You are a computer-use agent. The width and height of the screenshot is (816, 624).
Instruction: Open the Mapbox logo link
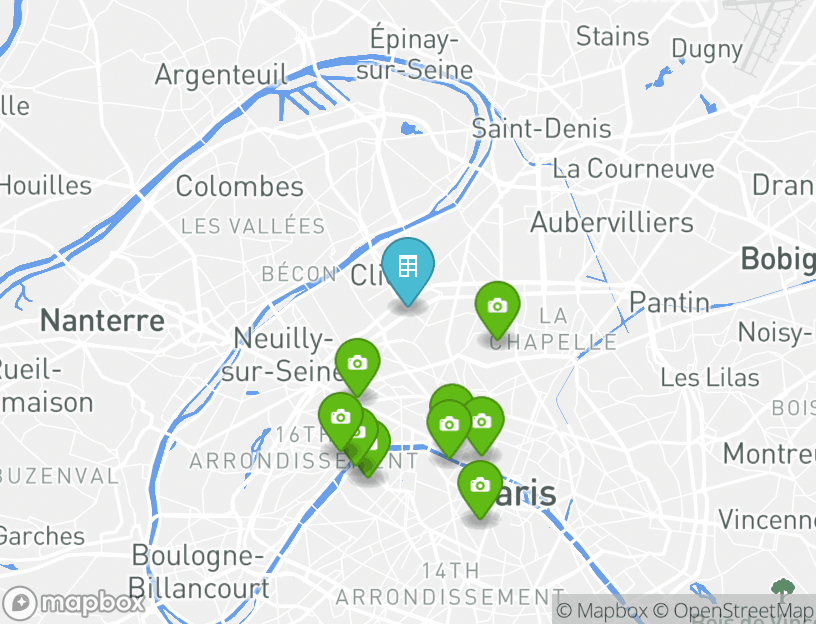point(76,603)
